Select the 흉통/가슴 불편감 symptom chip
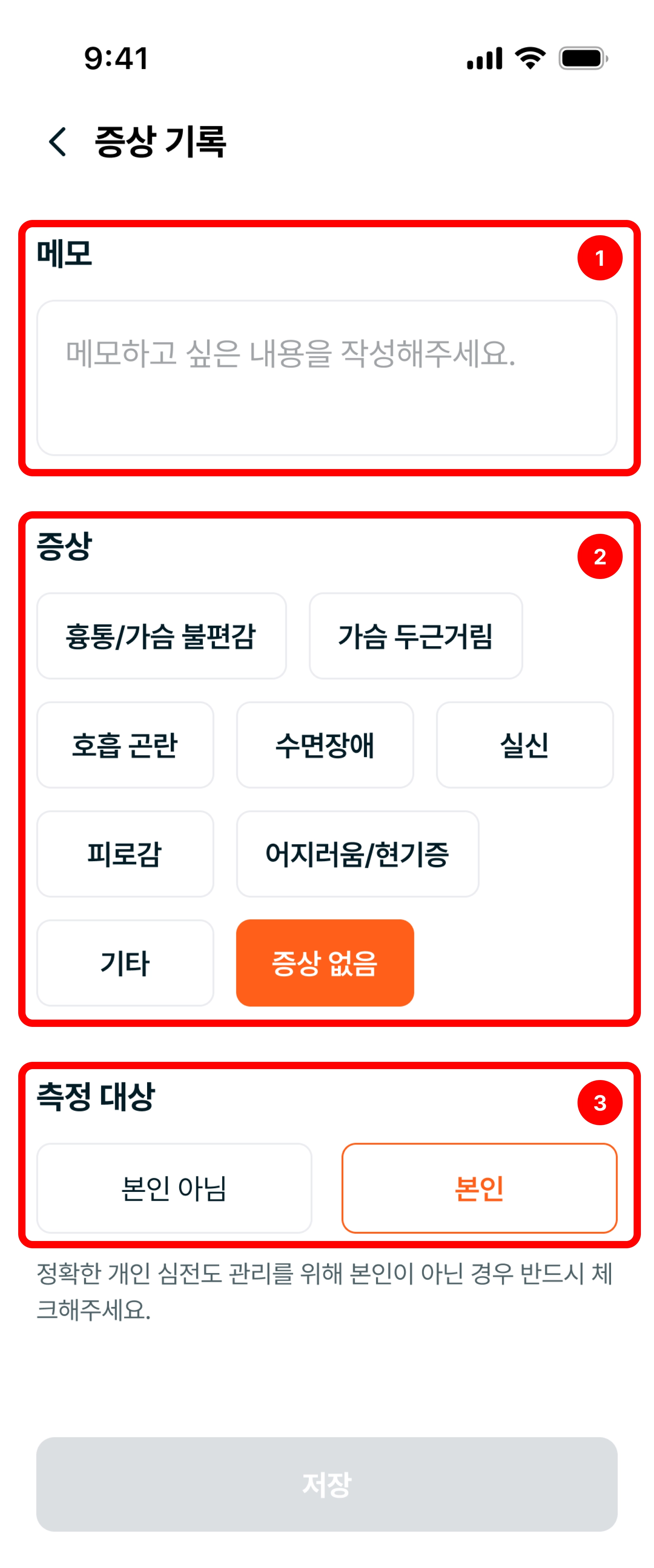654x1568 pixels. pos(161,636)
